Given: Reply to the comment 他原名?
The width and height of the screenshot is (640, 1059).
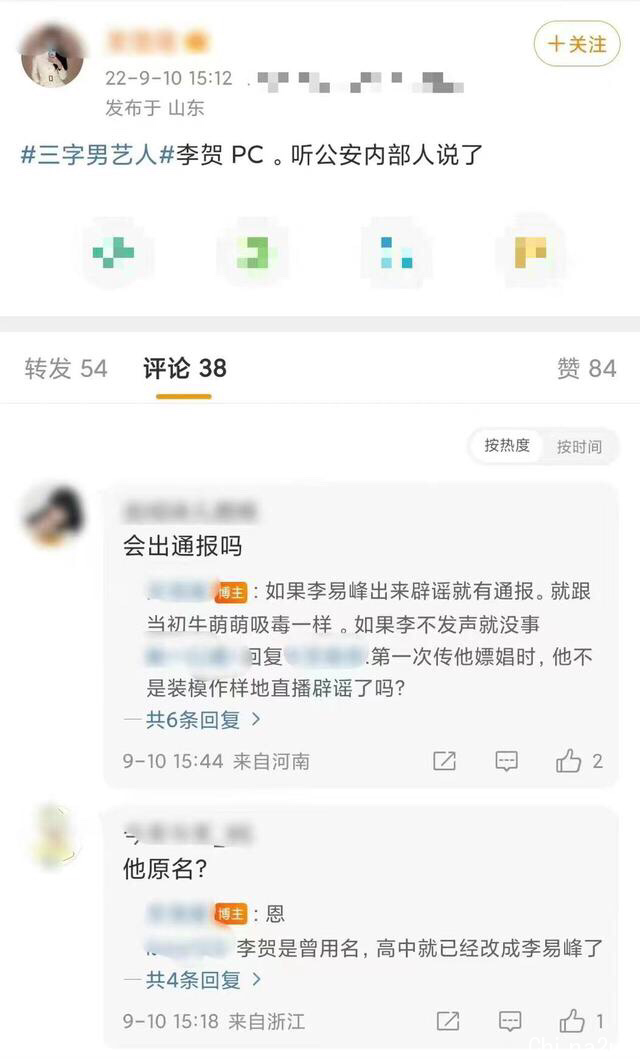Looking at the screenshot, I should tap(510, 1021).
